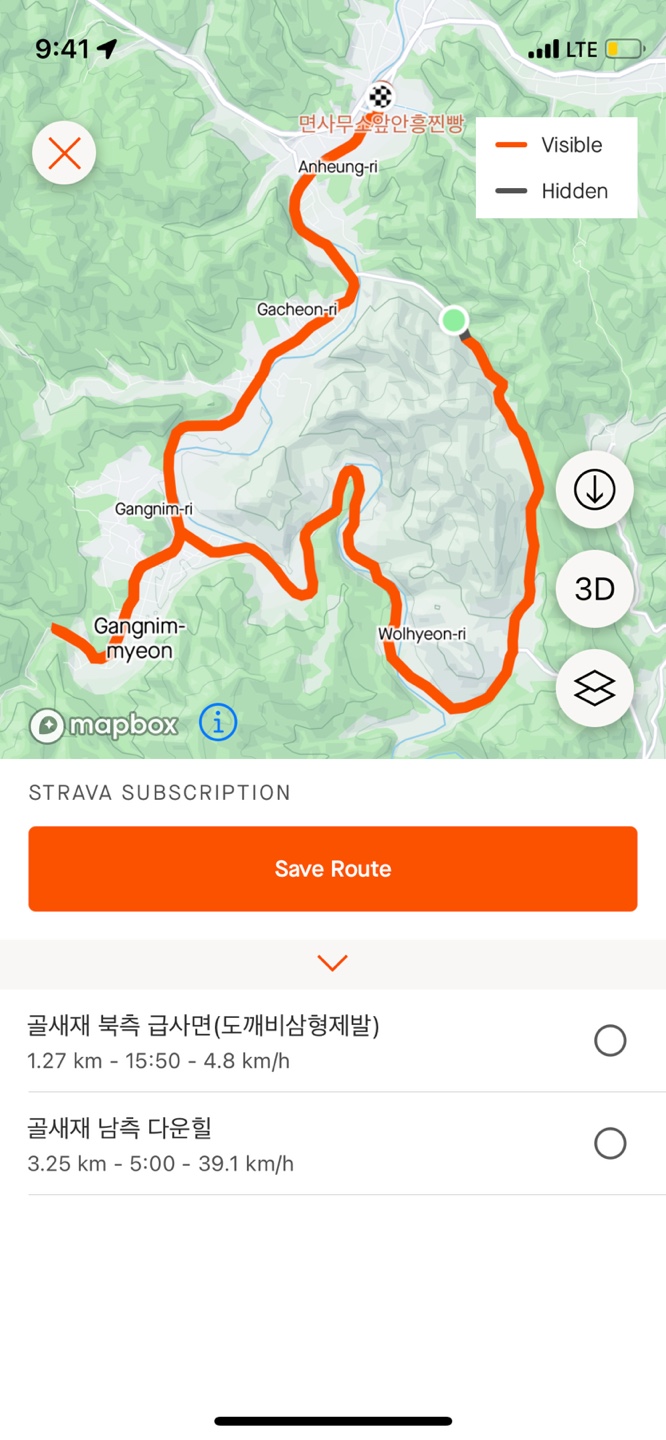The image size is (666, 1440).
Task: Close the route map view
Action: pos(64,154)
